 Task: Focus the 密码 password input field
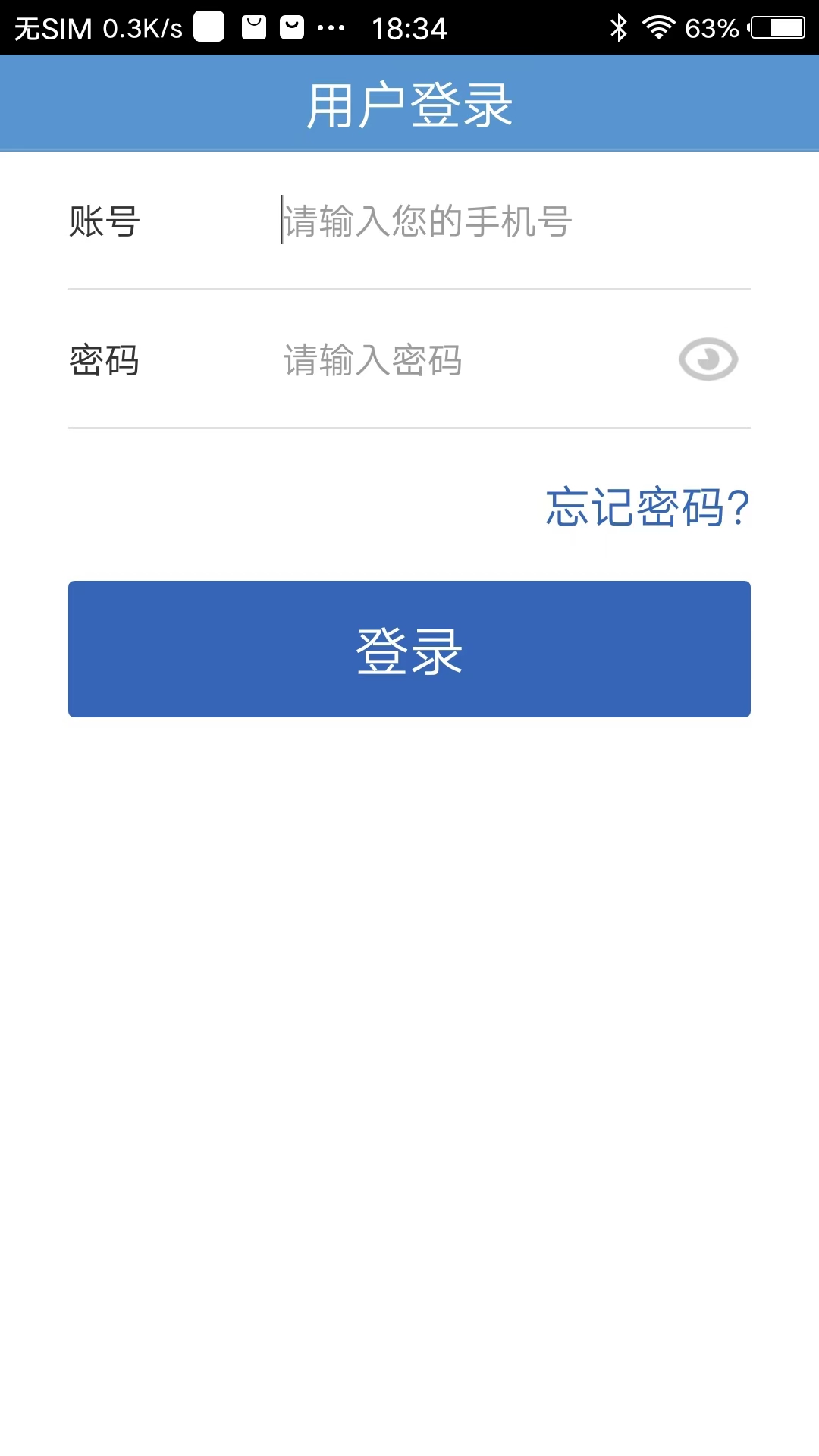pyautogui.click(x=455, y=360)
